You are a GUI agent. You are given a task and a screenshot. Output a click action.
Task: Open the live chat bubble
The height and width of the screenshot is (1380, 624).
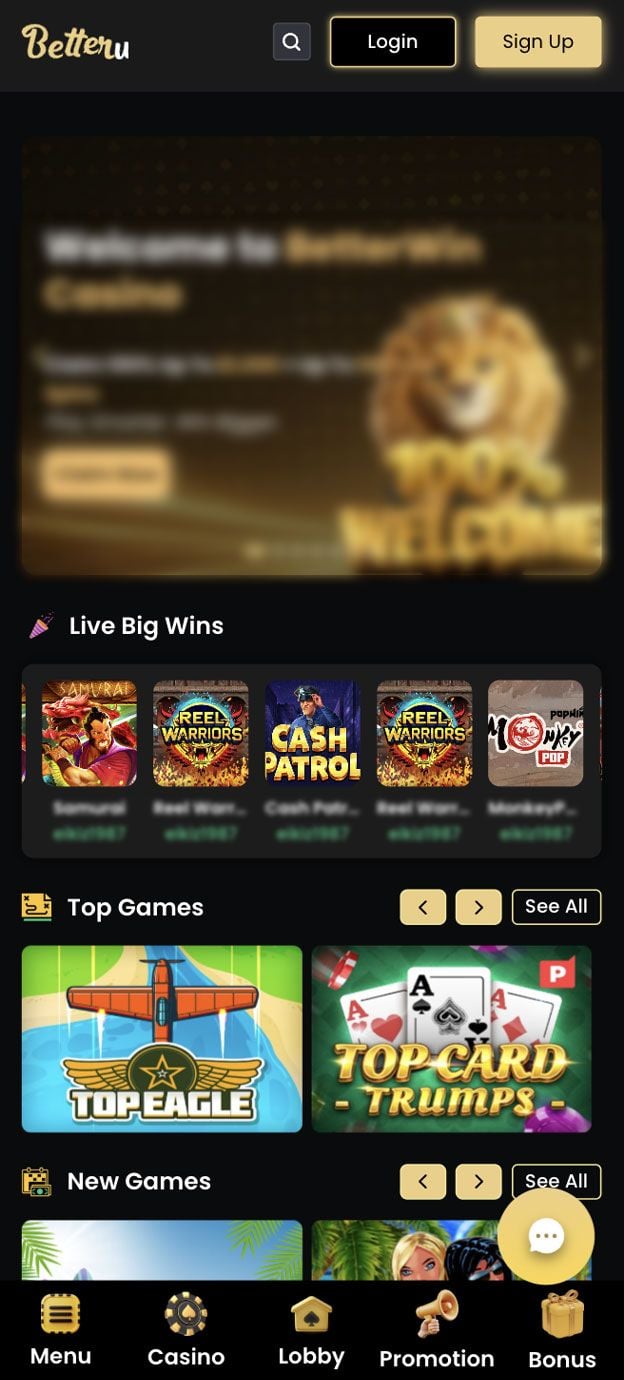546,1237
